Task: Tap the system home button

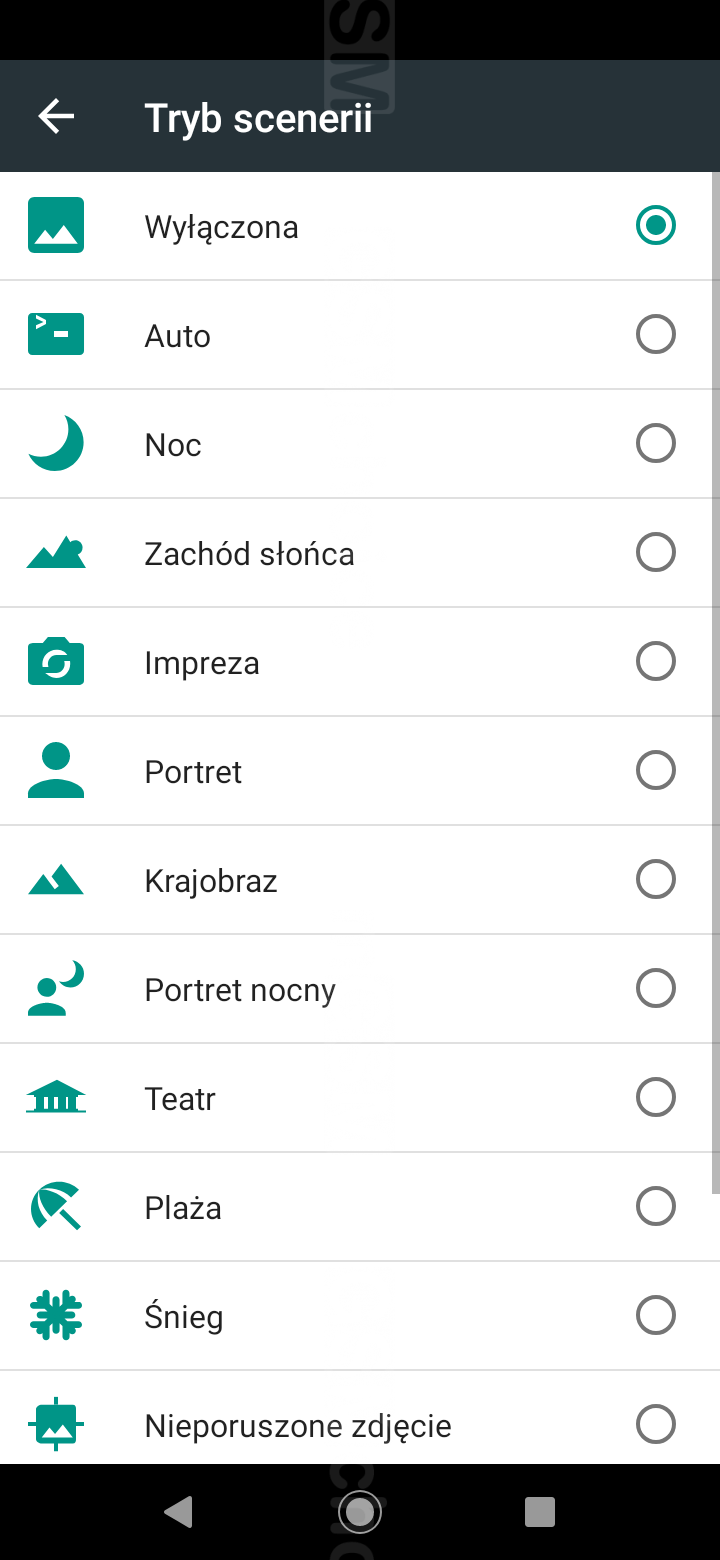Action: [360, 1512]
